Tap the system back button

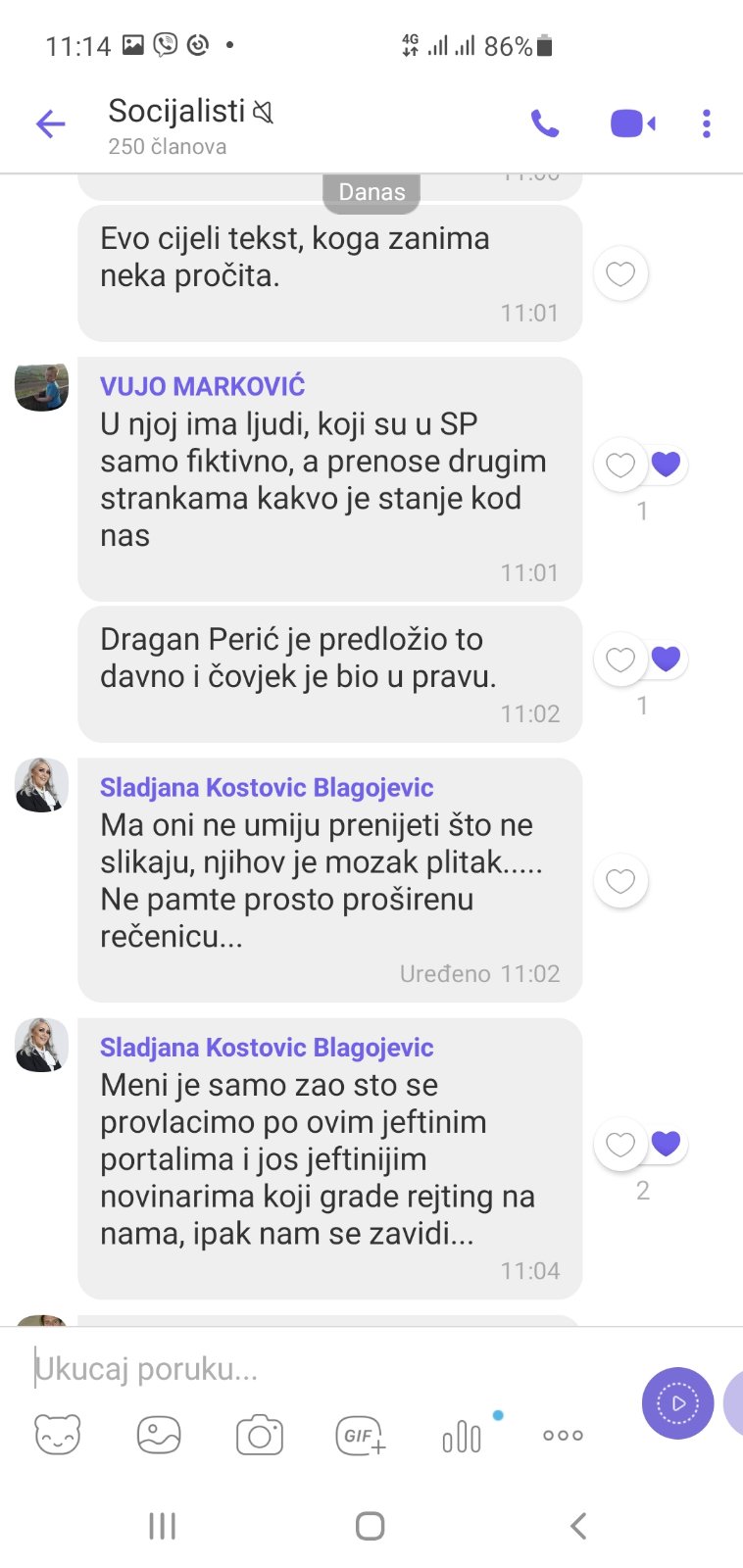578,1526
